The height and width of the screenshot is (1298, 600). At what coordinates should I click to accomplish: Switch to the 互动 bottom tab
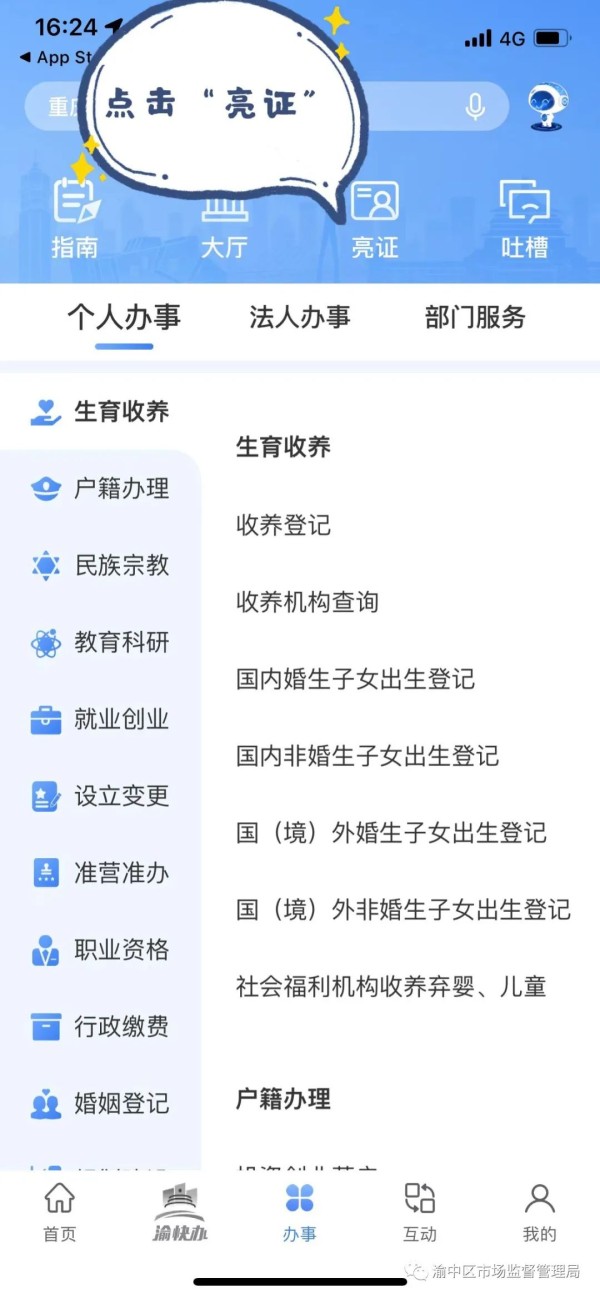pyautogui.click(x=420, y=1212)
